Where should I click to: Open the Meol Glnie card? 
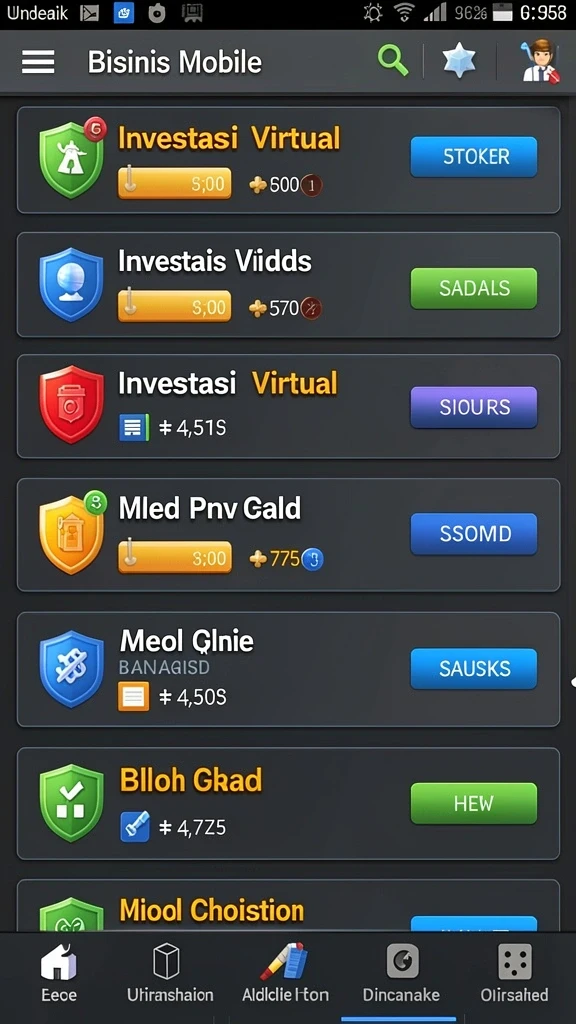[288, 669]
